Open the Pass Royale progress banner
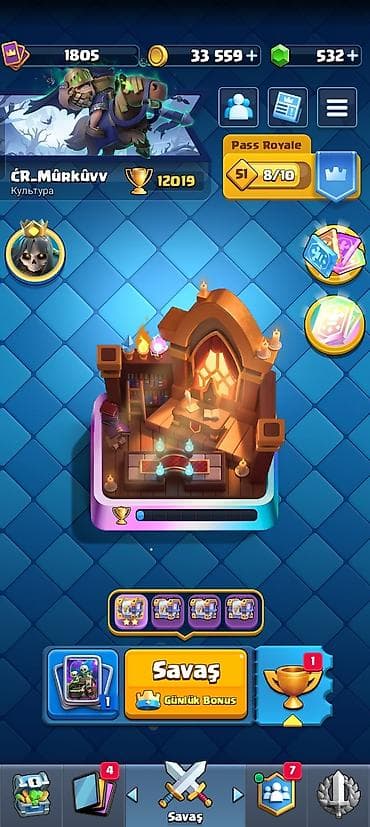The width and height of the screenshot is (370, 827). 291,169
